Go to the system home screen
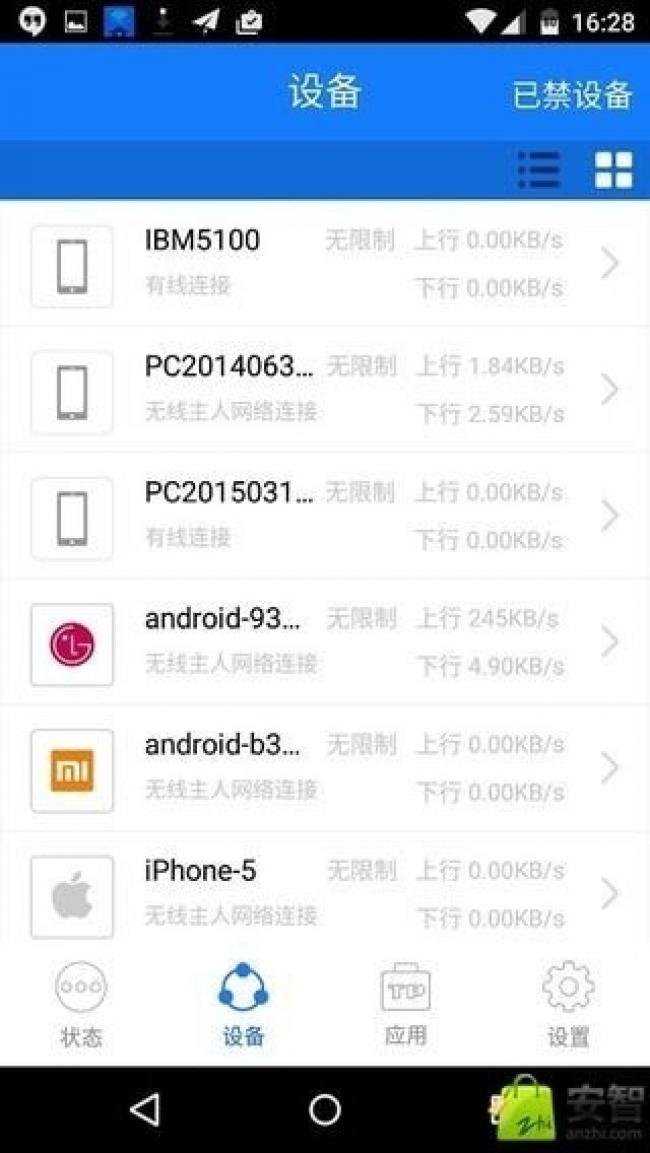 click(325, 1109)
